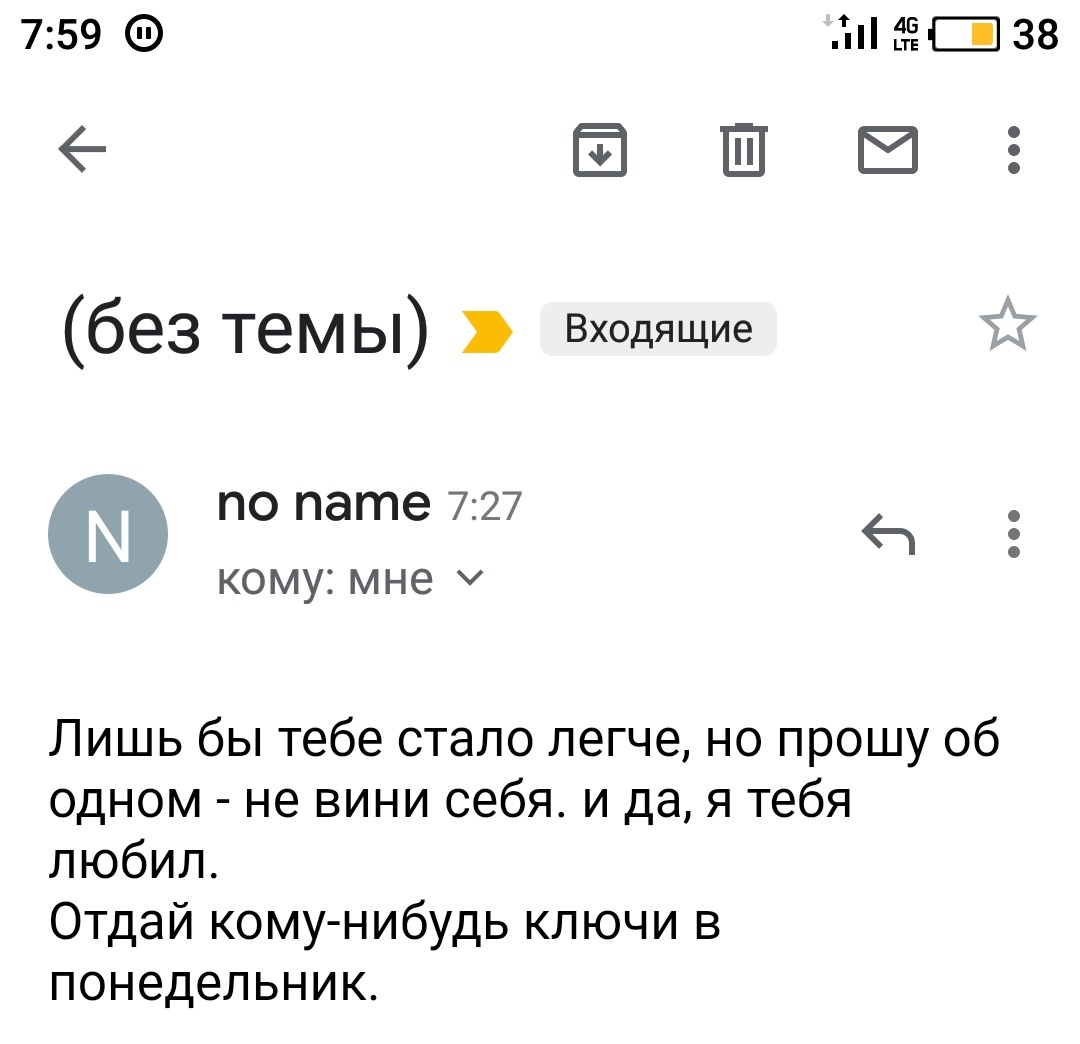
Task: Toggle the yellow importance marker
Action: [x=489, y=332]
